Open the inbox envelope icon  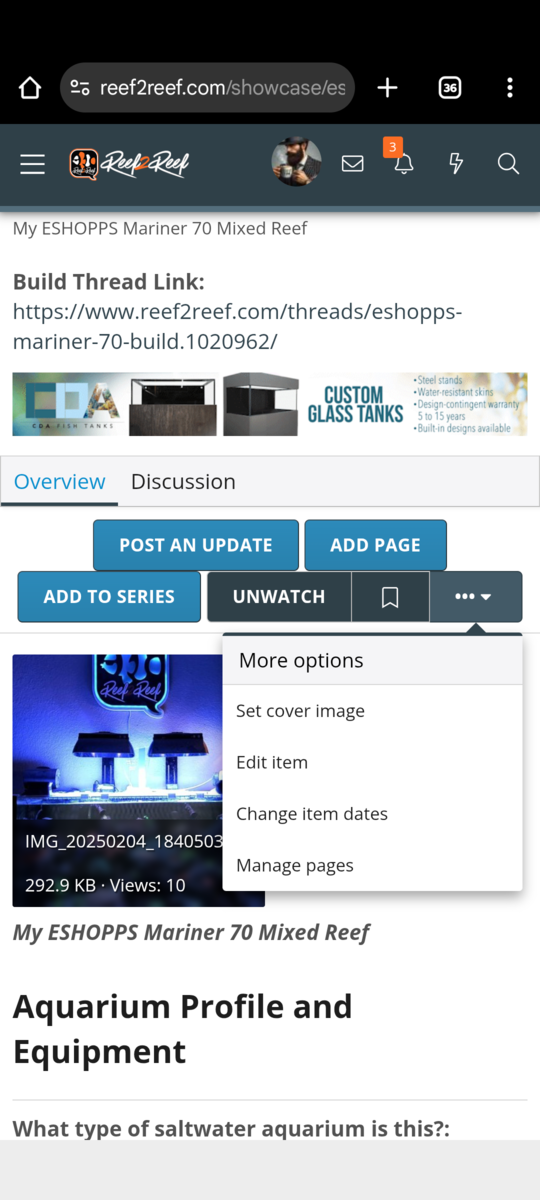[353, 164]
